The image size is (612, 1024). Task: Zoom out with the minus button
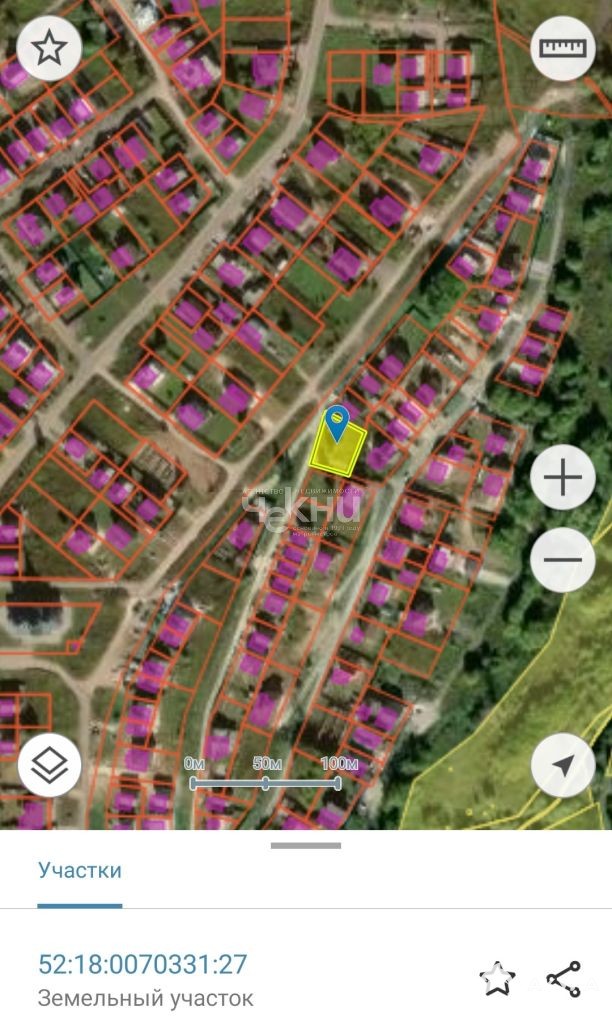[562, 560]
